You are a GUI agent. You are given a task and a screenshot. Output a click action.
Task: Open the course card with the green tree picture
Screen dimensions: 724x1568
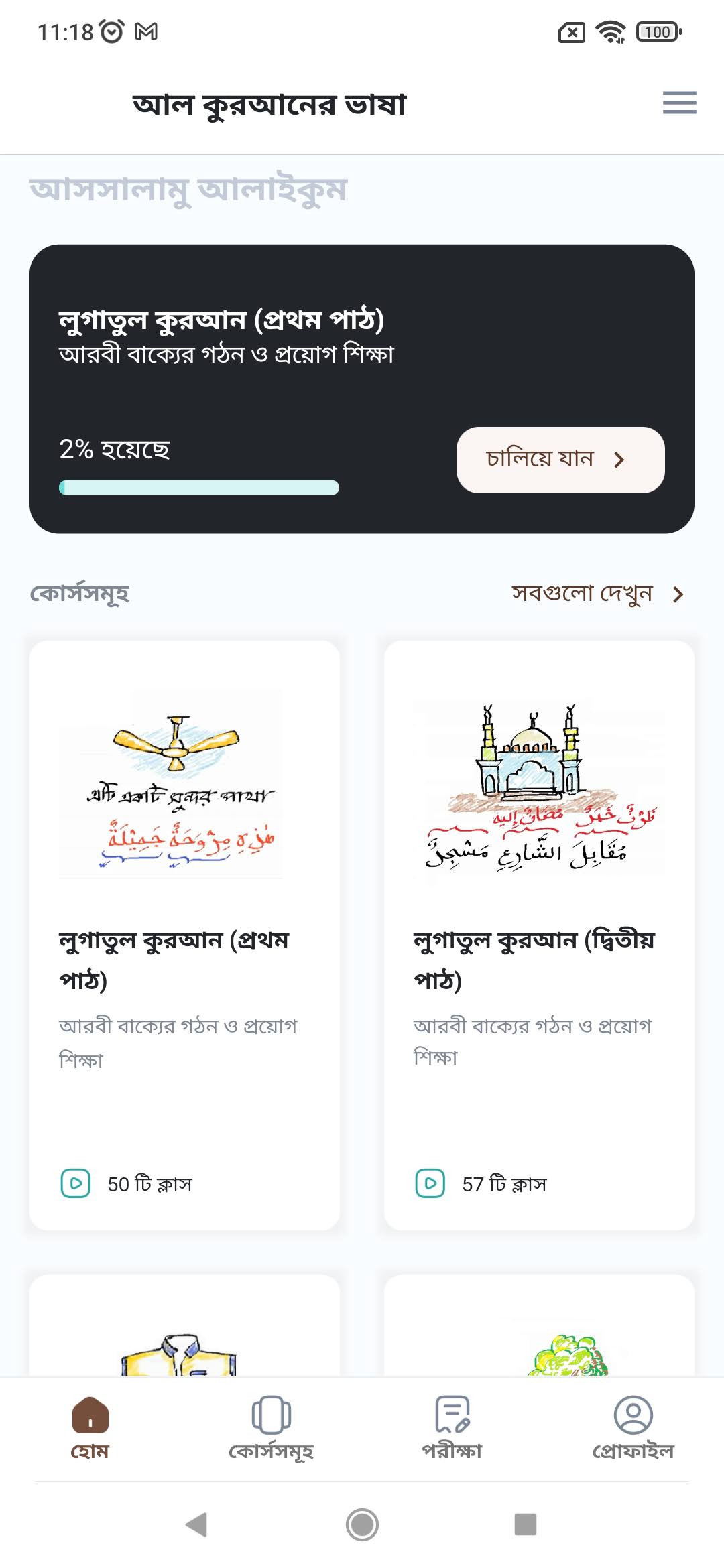[539, 1330]
